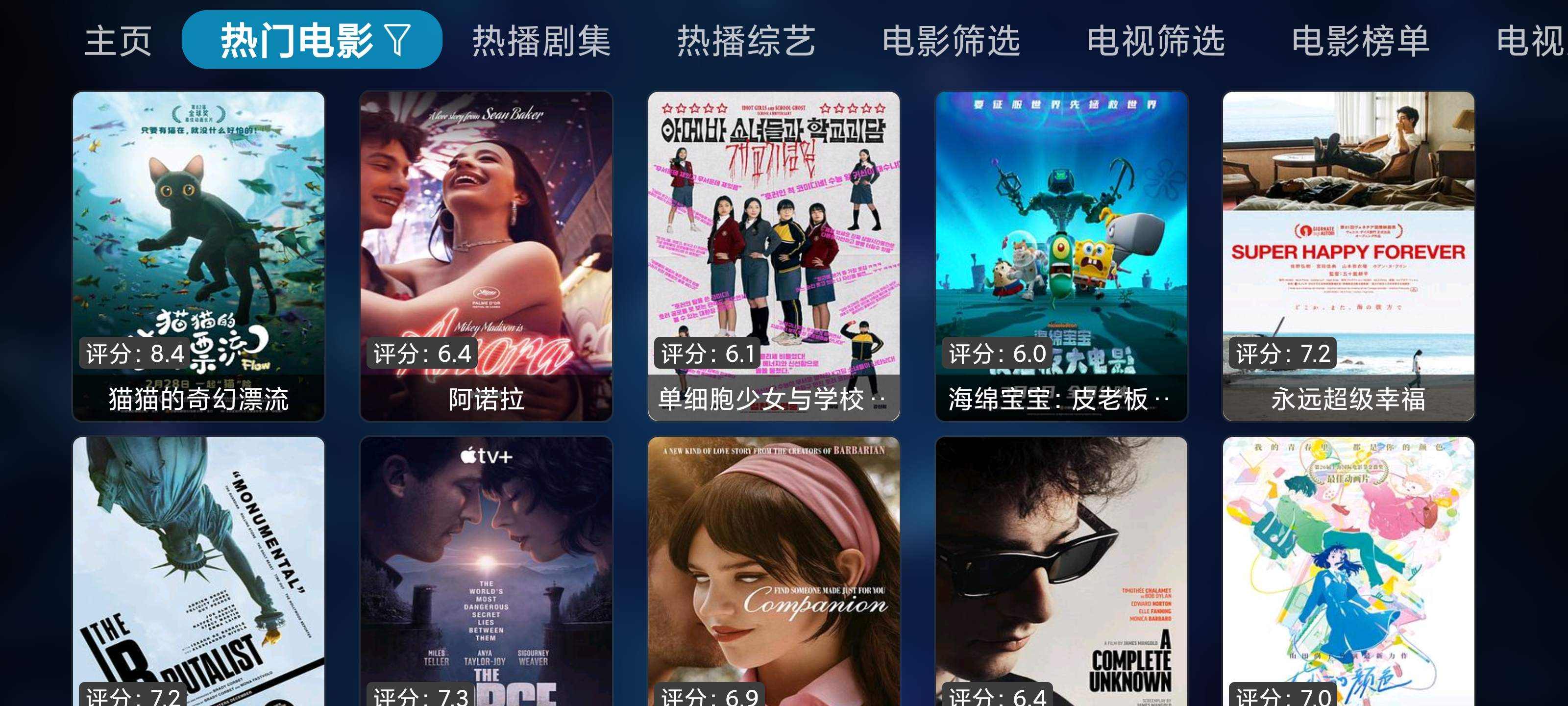Select the 单细胞少女与学校 movie card
The width and height of the screenshot is (1568, 706).
coord(774,256)
